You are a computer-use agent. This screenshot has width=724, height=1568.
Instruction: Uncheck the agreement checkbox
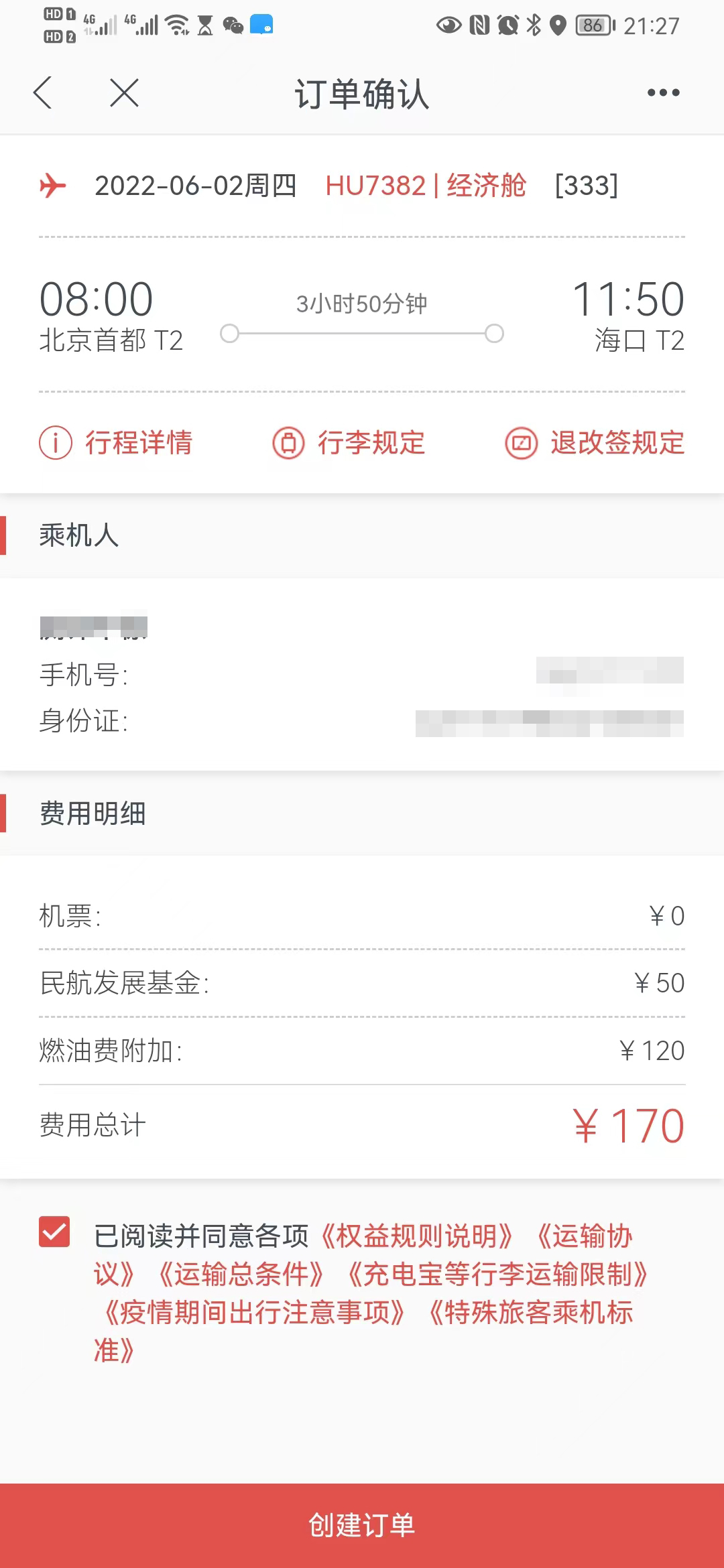(54, 1232)
